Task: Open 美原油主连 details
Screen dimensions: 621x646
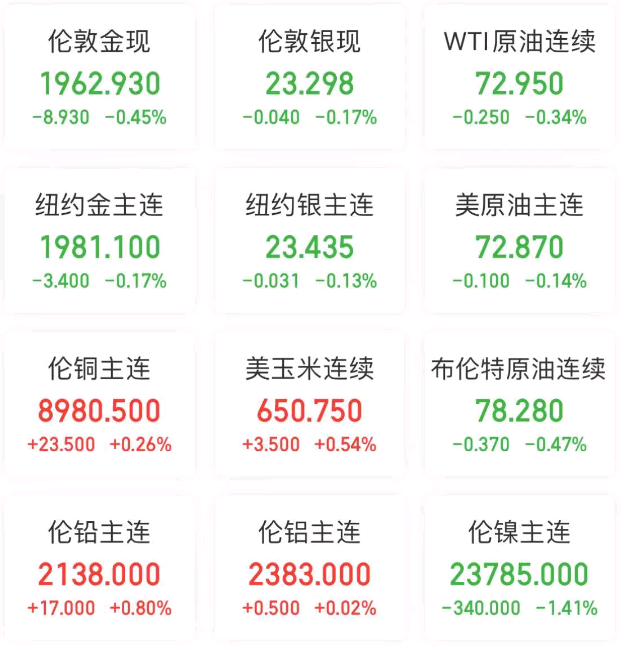Action: [x=520, y=244]
